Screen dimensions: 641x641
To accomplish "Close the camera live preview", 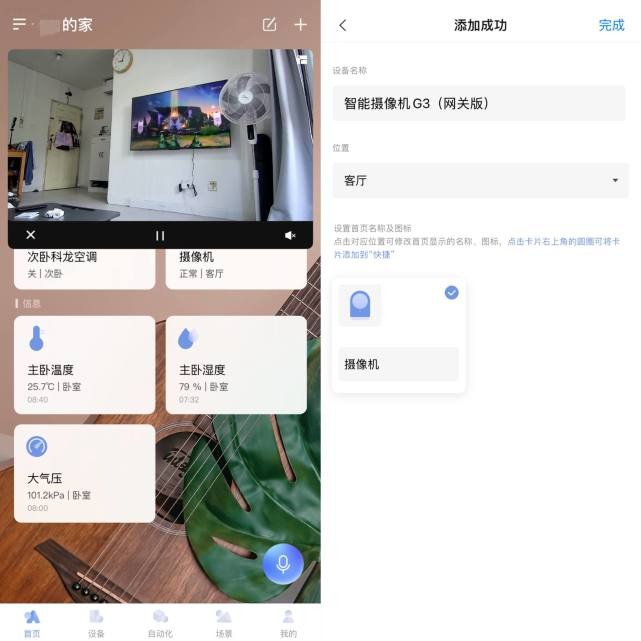I will [x=31, y=235].
